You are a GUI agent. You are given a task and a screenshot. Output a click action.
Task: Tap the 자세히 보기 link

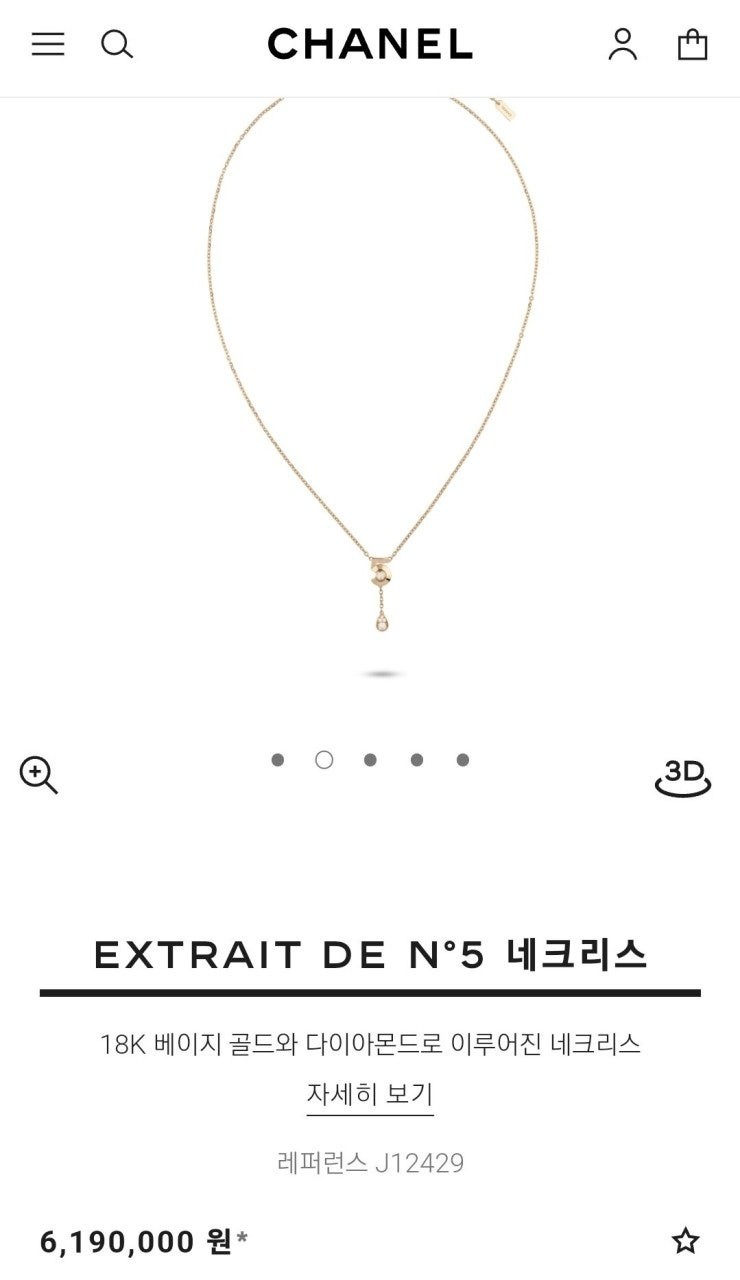click(370, 1094)
